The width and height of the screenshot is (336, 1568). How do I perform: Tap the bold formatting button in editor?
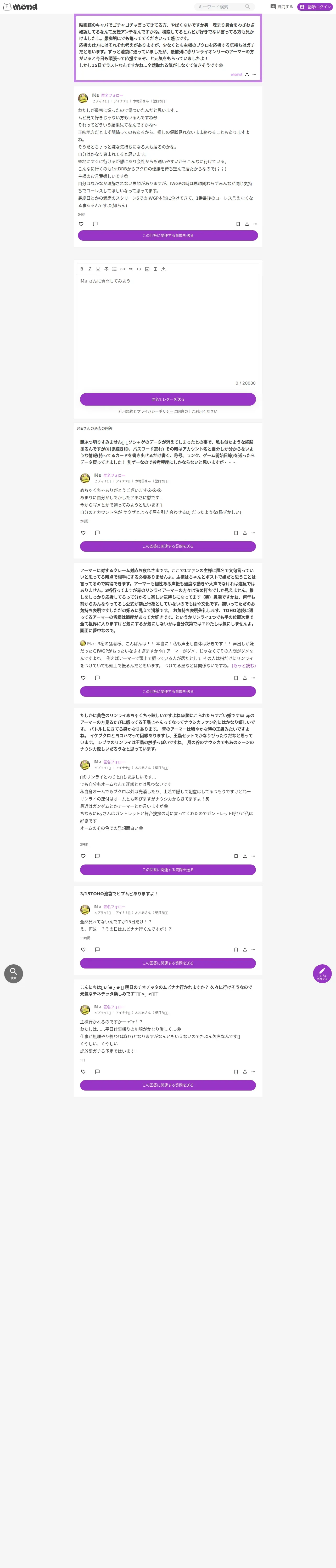[82, 269]
